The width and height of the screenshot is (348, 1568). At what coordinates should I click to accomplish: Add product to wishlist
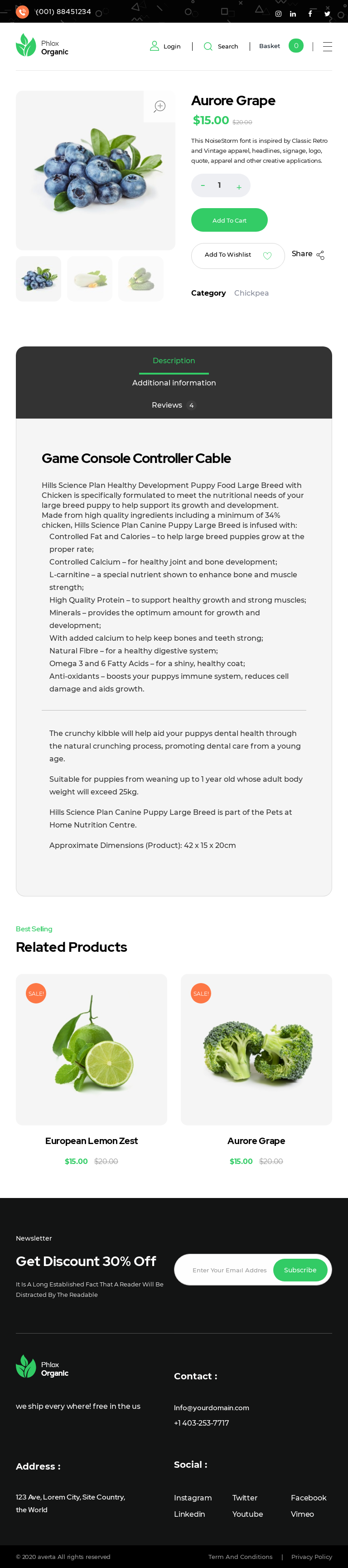point(237,255)
